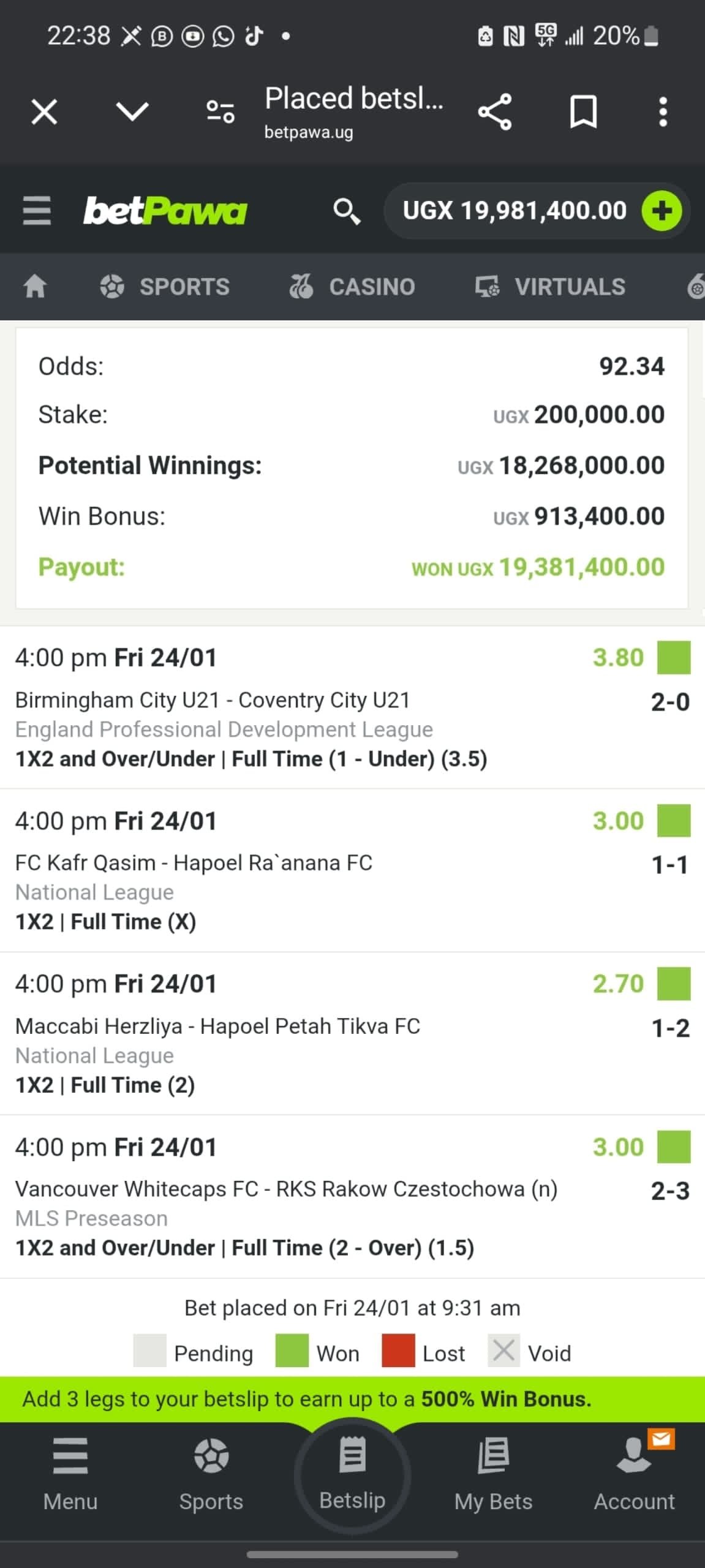Screen dimensions: 705x1568
Task: Open the browser overflow menu
Action: point(663,112)
